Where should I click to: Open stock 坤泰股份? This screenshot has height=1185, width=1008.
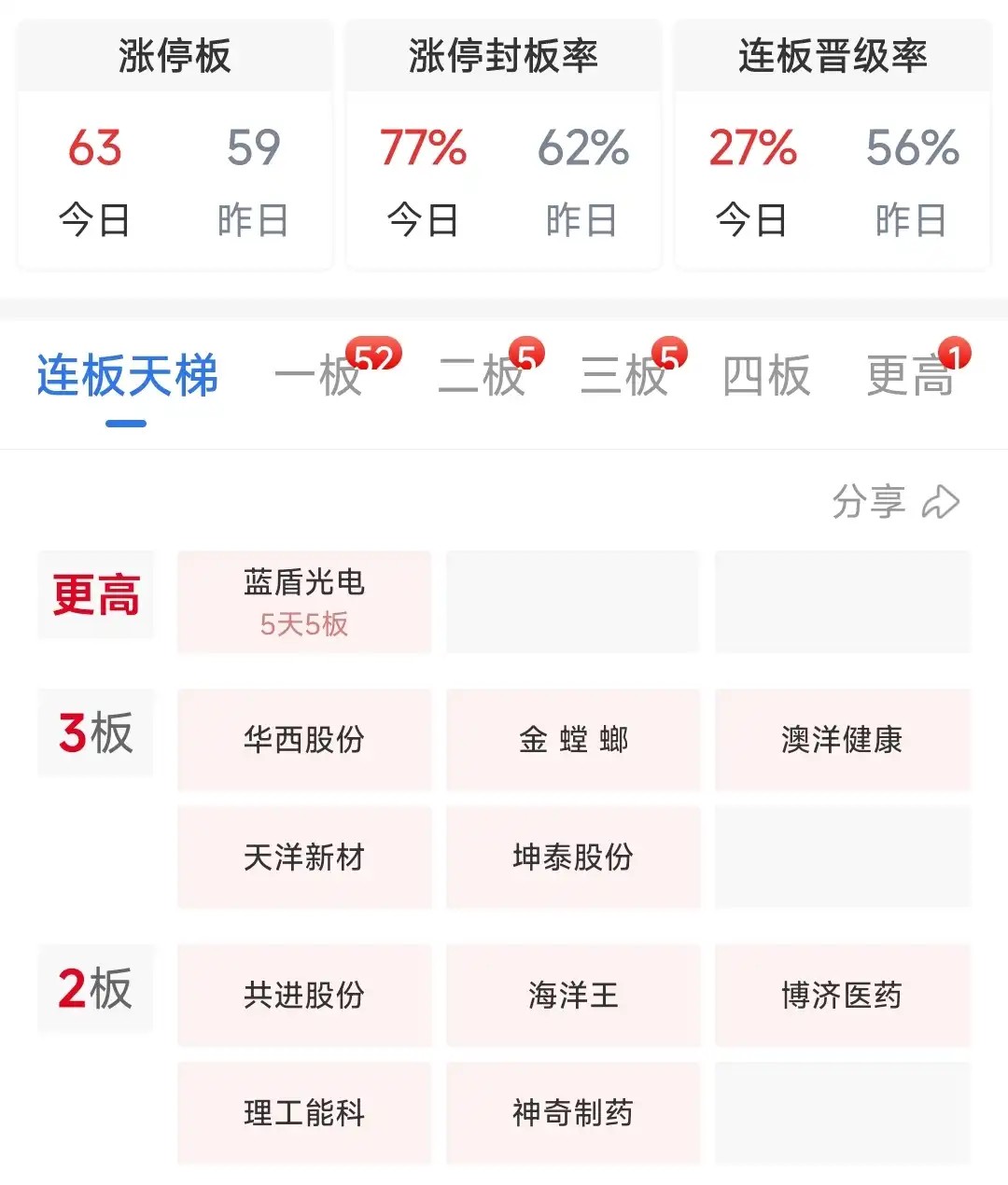coord(573,857)
